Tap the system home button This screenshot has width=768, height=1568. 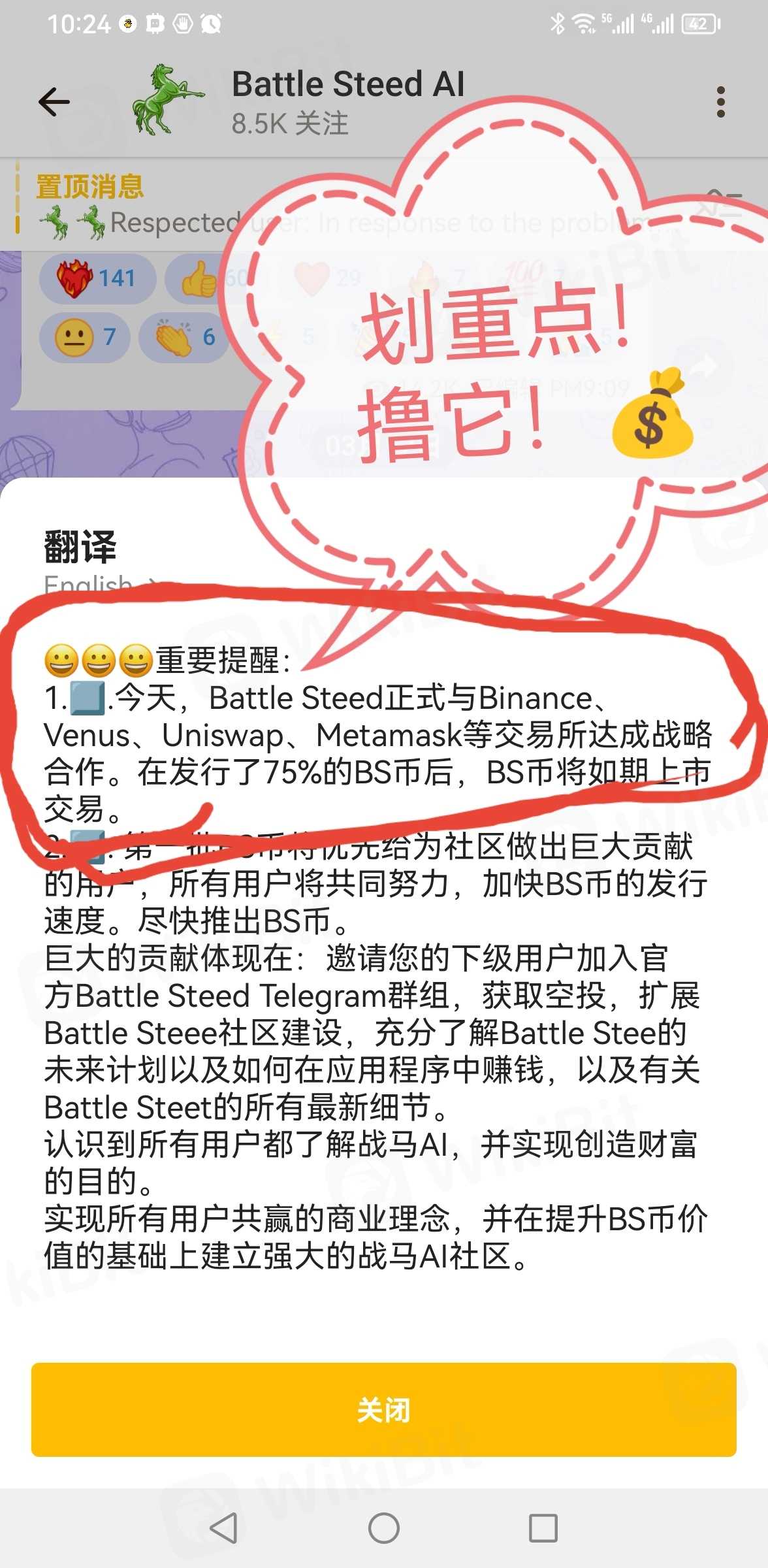(384, 1529)
